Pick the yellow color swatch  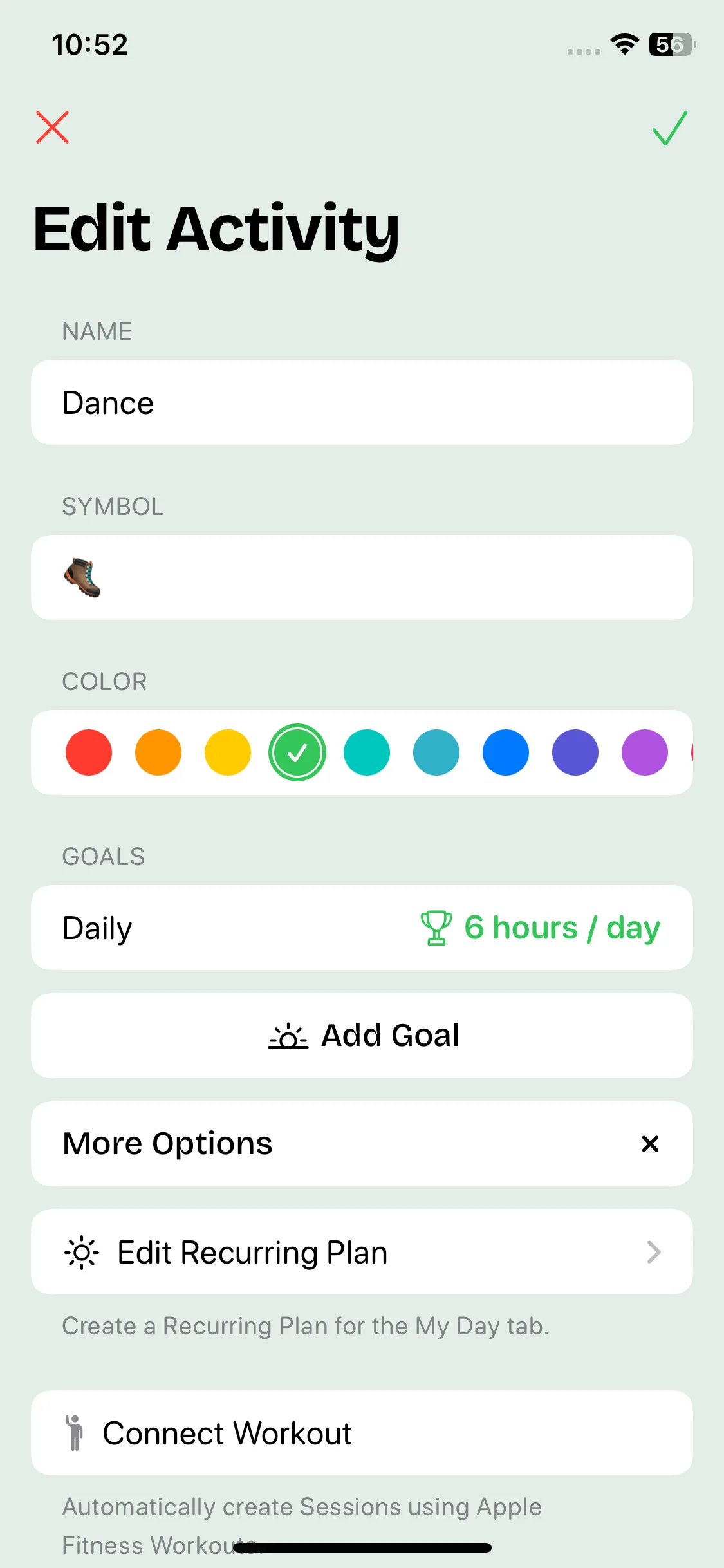tap(228, 752)
